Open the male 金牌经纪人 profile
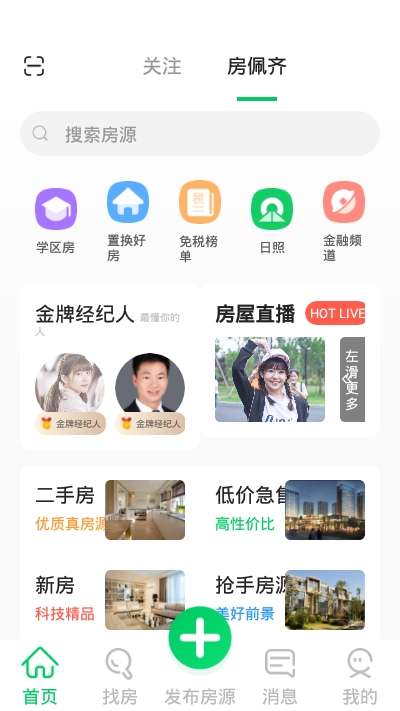Image resolution: width=400 pixels, height=711 pixels. pyautogui.click(x=150, y=394)
